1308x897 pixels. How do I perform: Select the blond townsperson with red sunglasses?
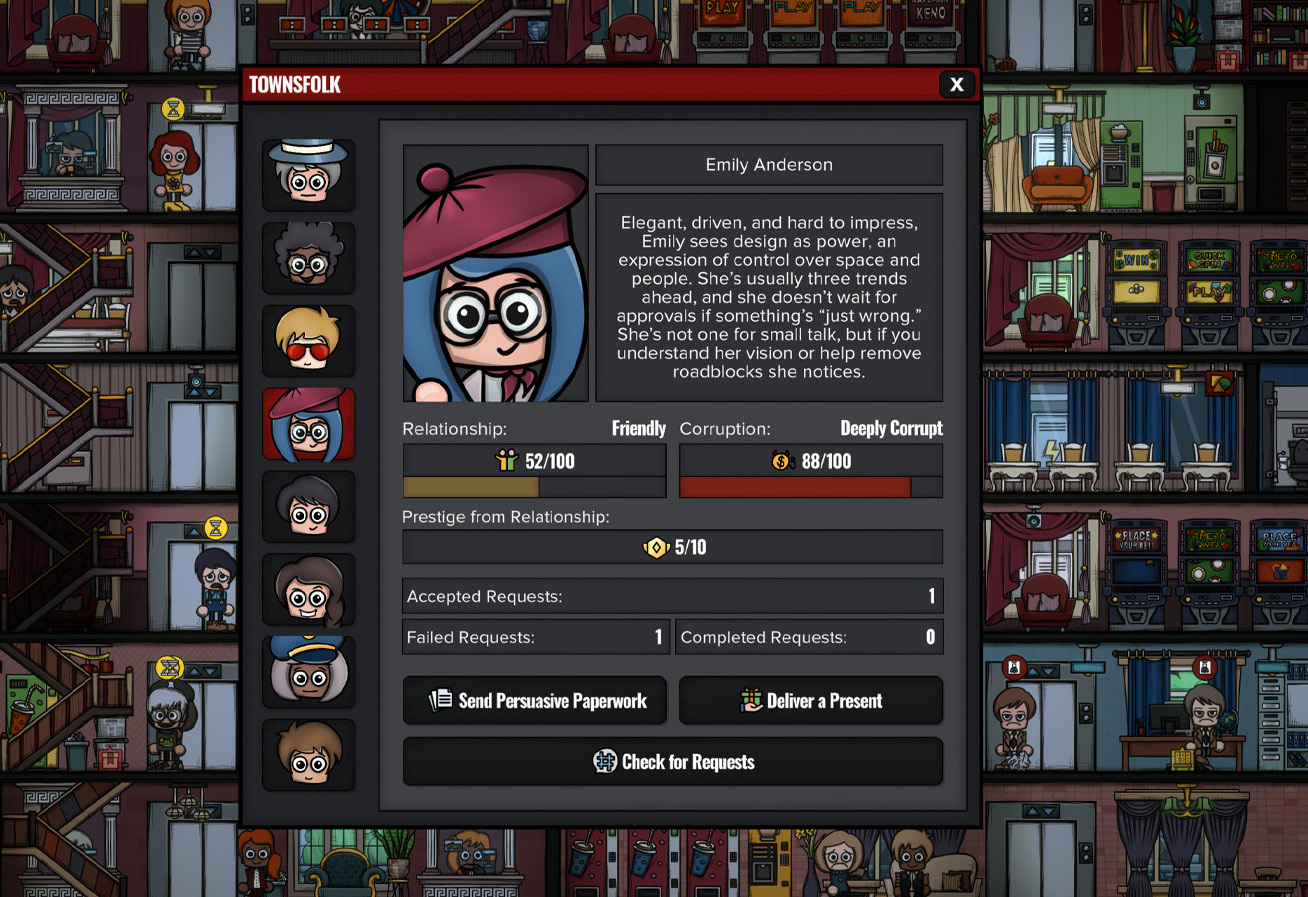coord(309,341)
